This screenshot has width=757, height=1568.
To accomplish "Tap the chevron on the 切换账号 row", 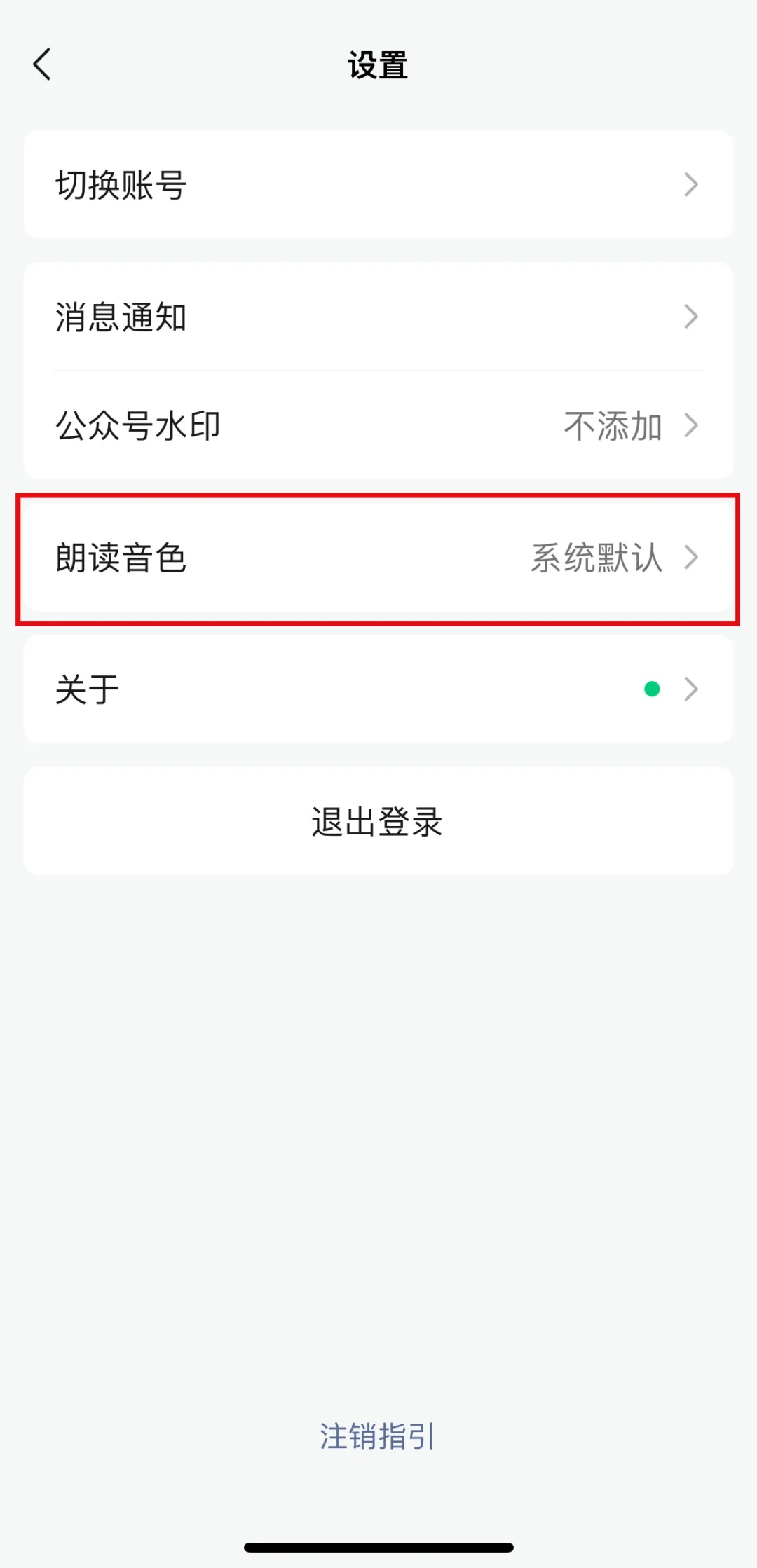I will pyautogui.click(x=693, y=184).
